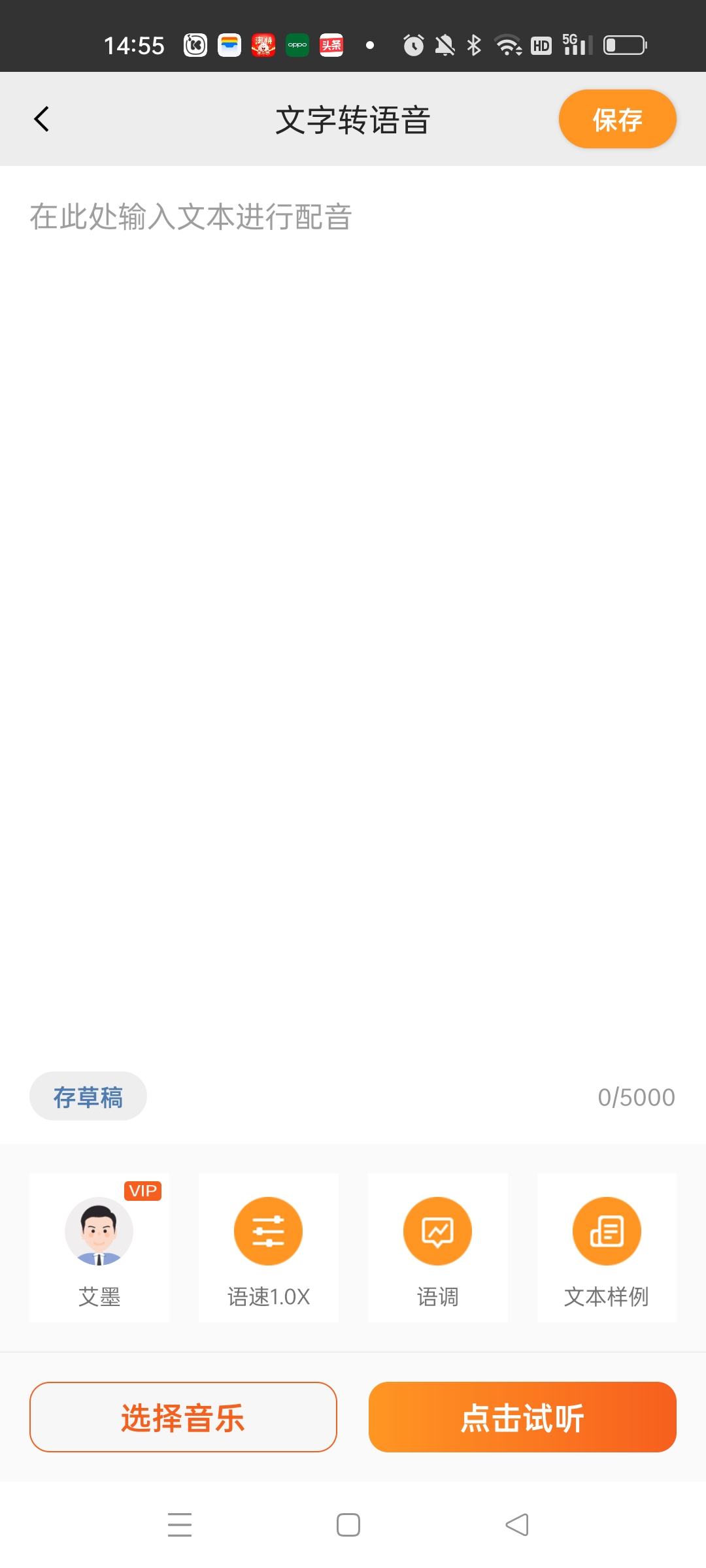Tap 选择音乐 to choose background music
Screen dimensions: 706x1568
point(182,1417)
